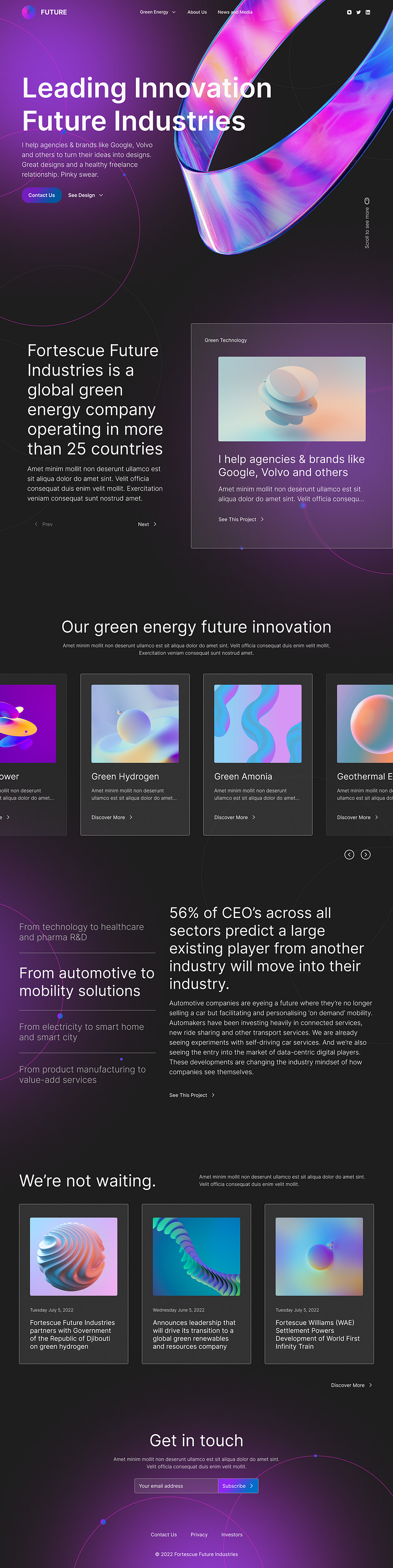Open the About Us page

click(196, 12)
